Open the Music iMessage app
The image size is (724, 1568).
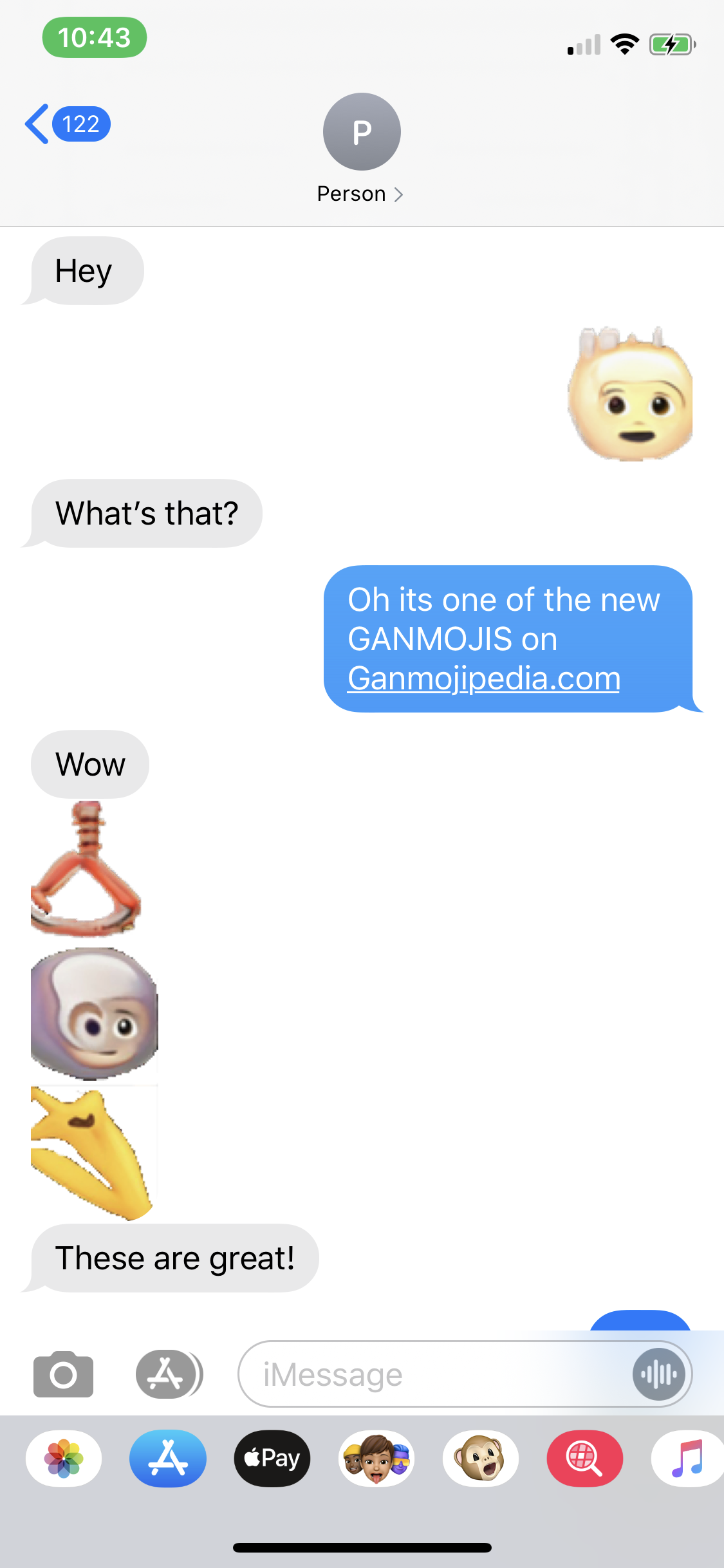[687, 1459]
